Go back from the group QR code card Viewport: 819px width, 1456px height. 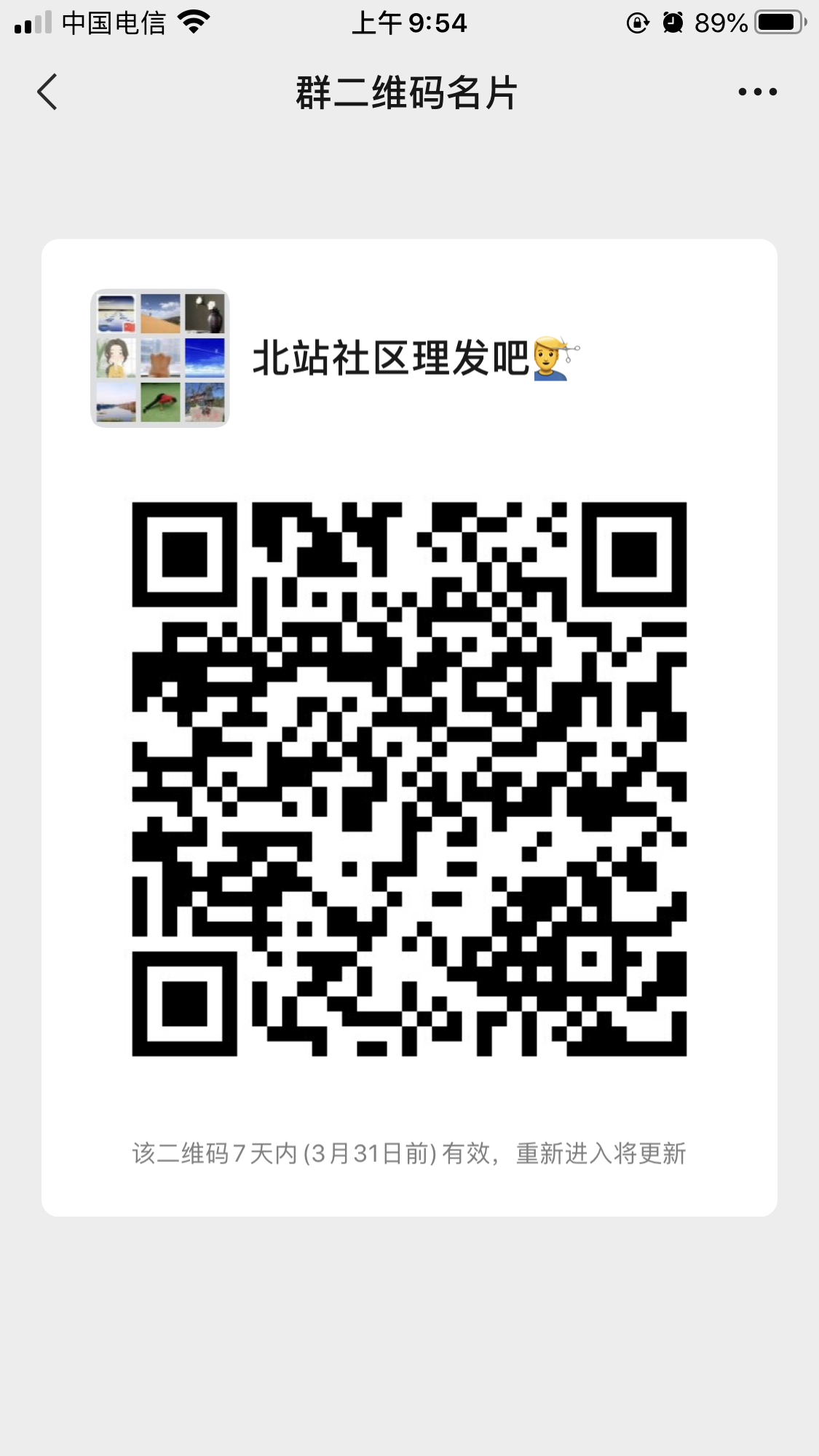click(47, 92)
